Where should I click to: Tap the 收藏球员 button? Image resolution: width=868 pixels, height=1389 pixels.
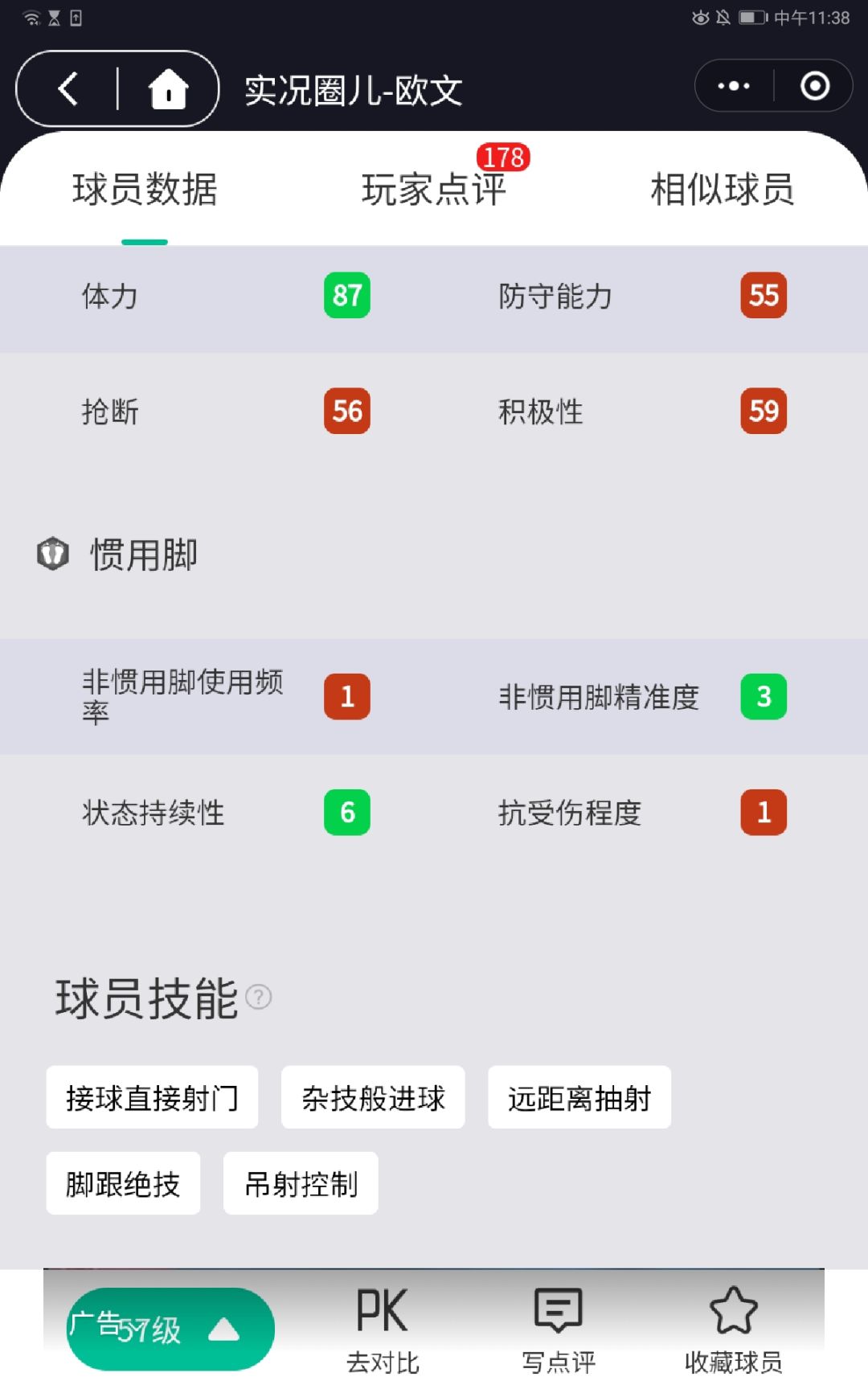coord(732,1361)
